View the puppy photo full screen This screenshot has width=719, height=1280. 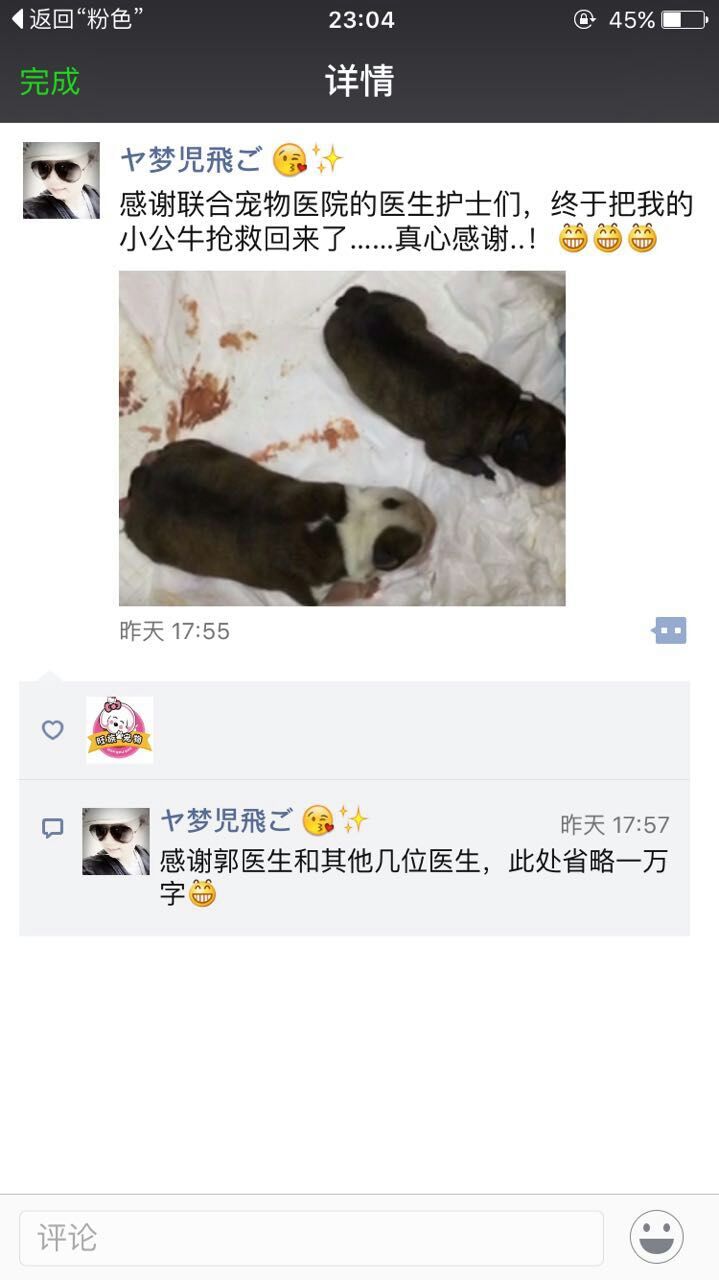[x=342, y=438]
